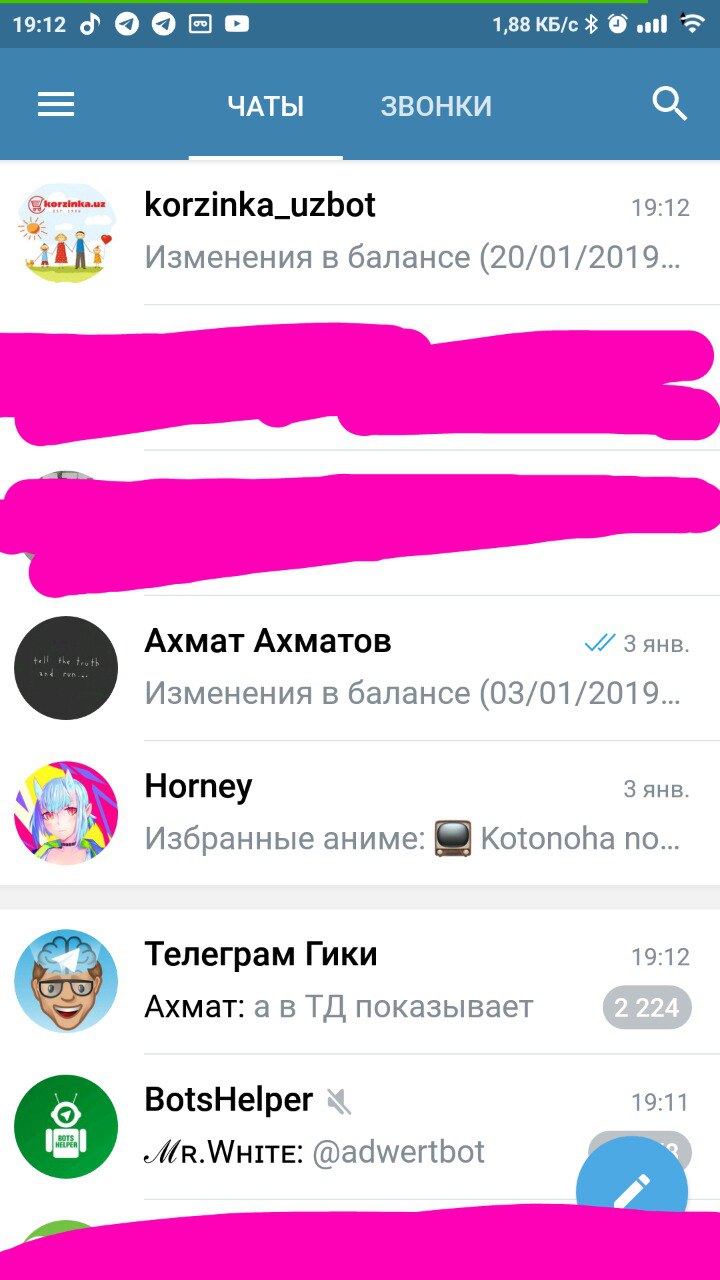Switch to the Звонки tab
The image size is (720, 1280).
[436, 106]
